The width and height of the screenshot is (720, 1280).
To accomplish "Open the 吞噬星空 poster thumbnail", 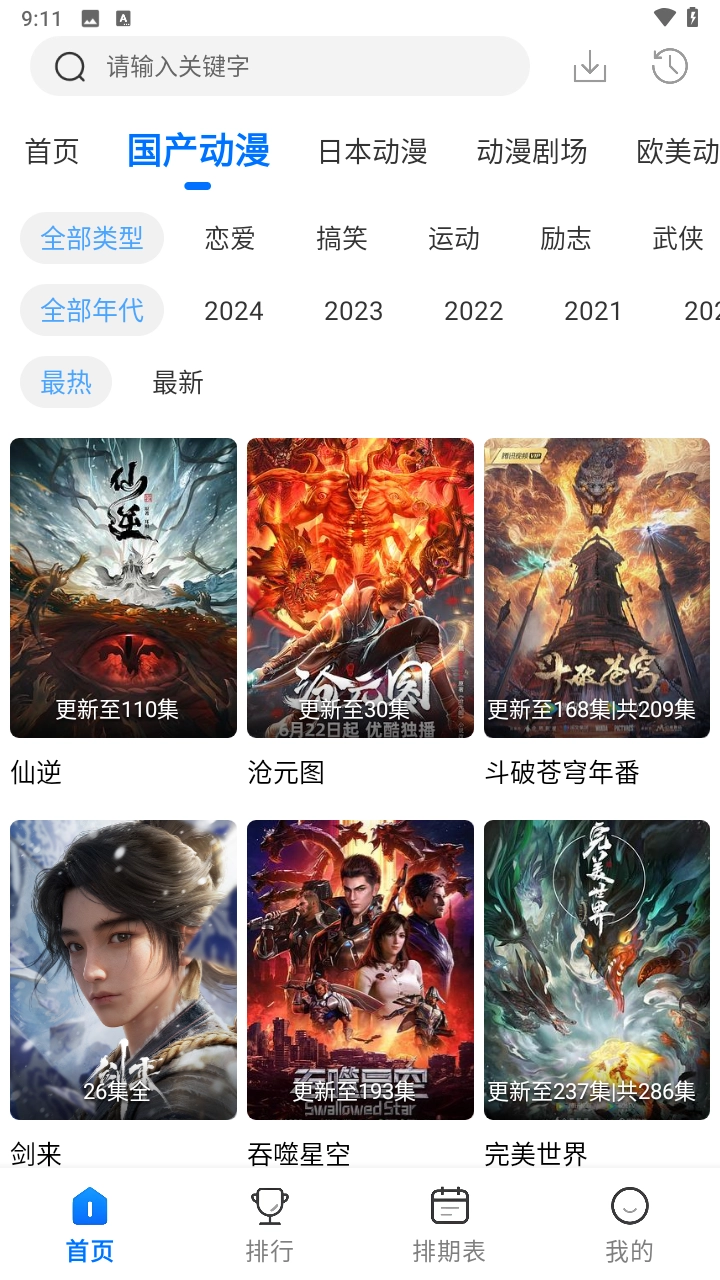I will pyautogui.click(x=360, y=968).
